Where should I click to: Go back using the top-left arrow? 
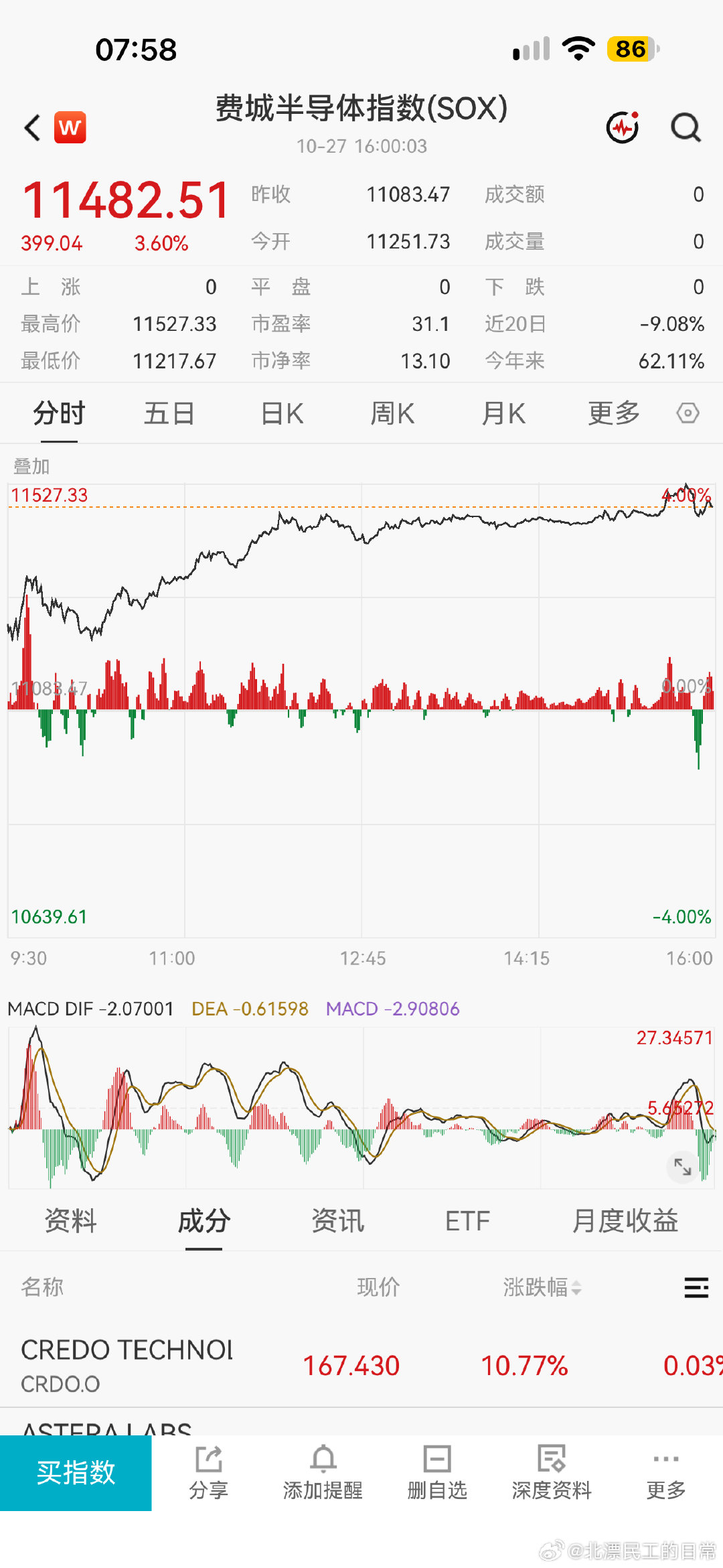[x=32, y=127]
